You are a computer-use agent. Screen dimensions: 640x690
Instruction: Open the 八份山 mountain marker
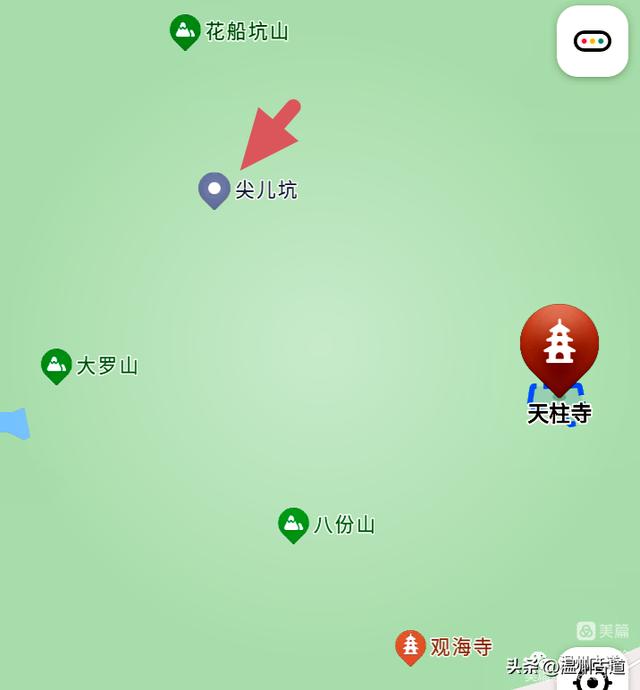(293, 524)
